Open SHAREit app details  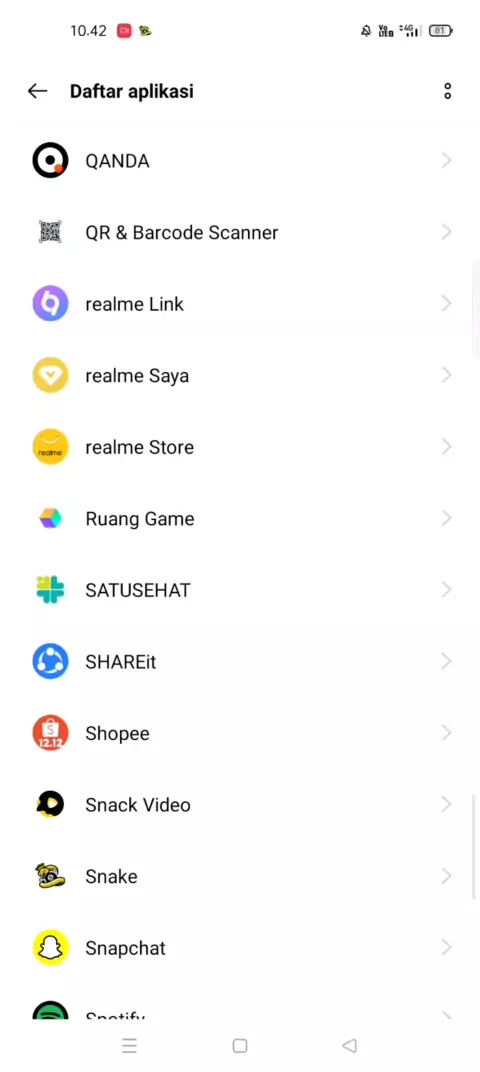[240, 661]
